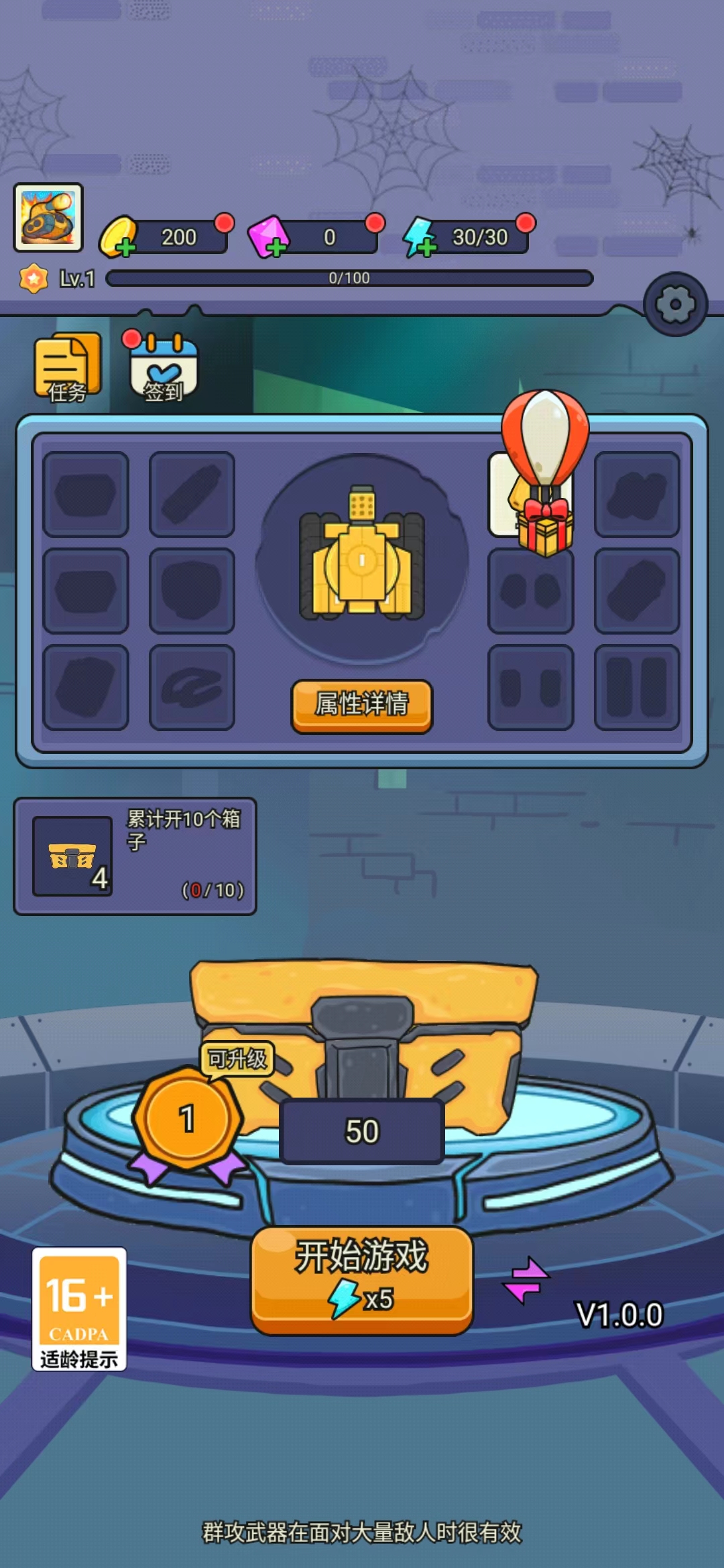Screen dimensions: 724x1568
Task: View 属性详情 attribute details
Action: coord(362,705)
